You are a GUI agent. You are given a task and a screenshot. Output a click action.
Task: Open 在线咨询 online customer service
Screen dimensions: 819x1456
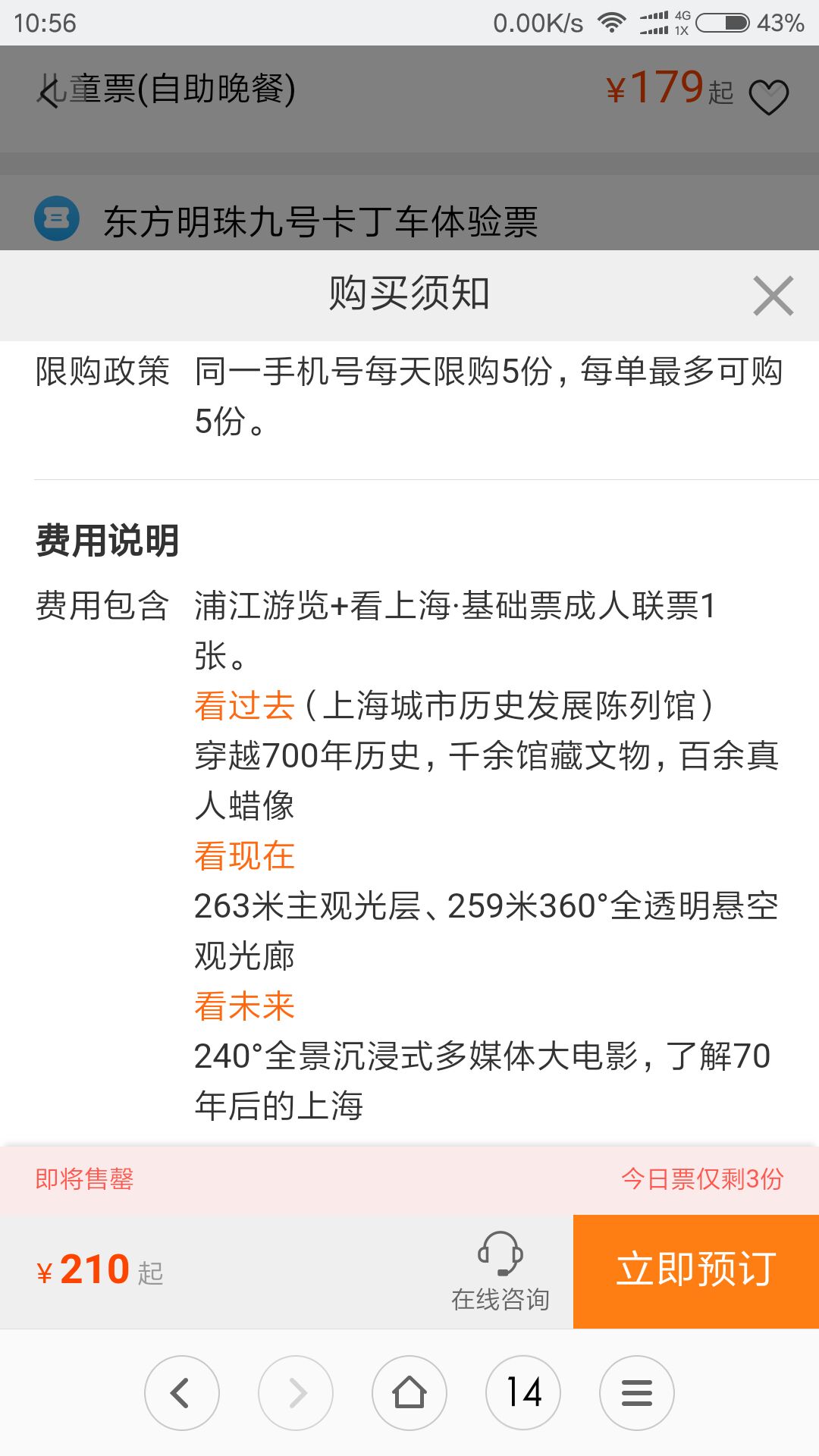pyautogui.click(x=500, y=1271)
